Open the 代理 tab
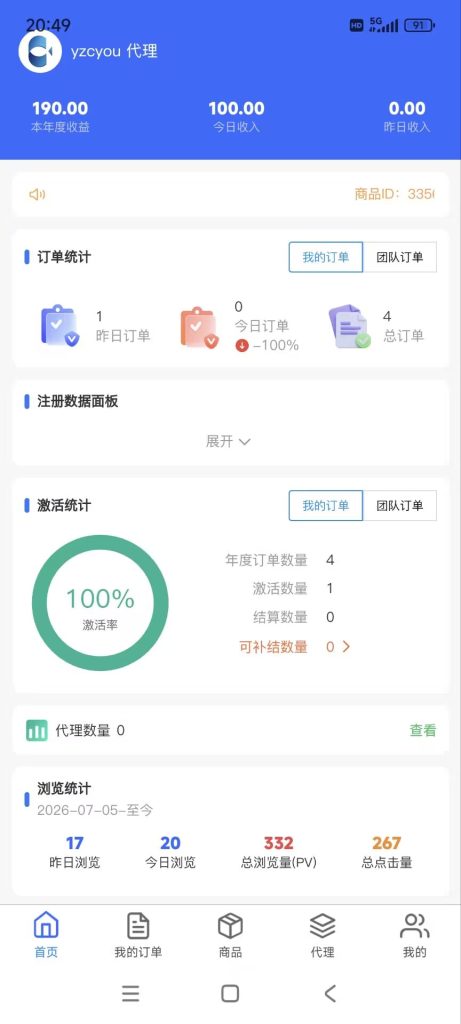The image size is (461, 1024). coord(323,935)
